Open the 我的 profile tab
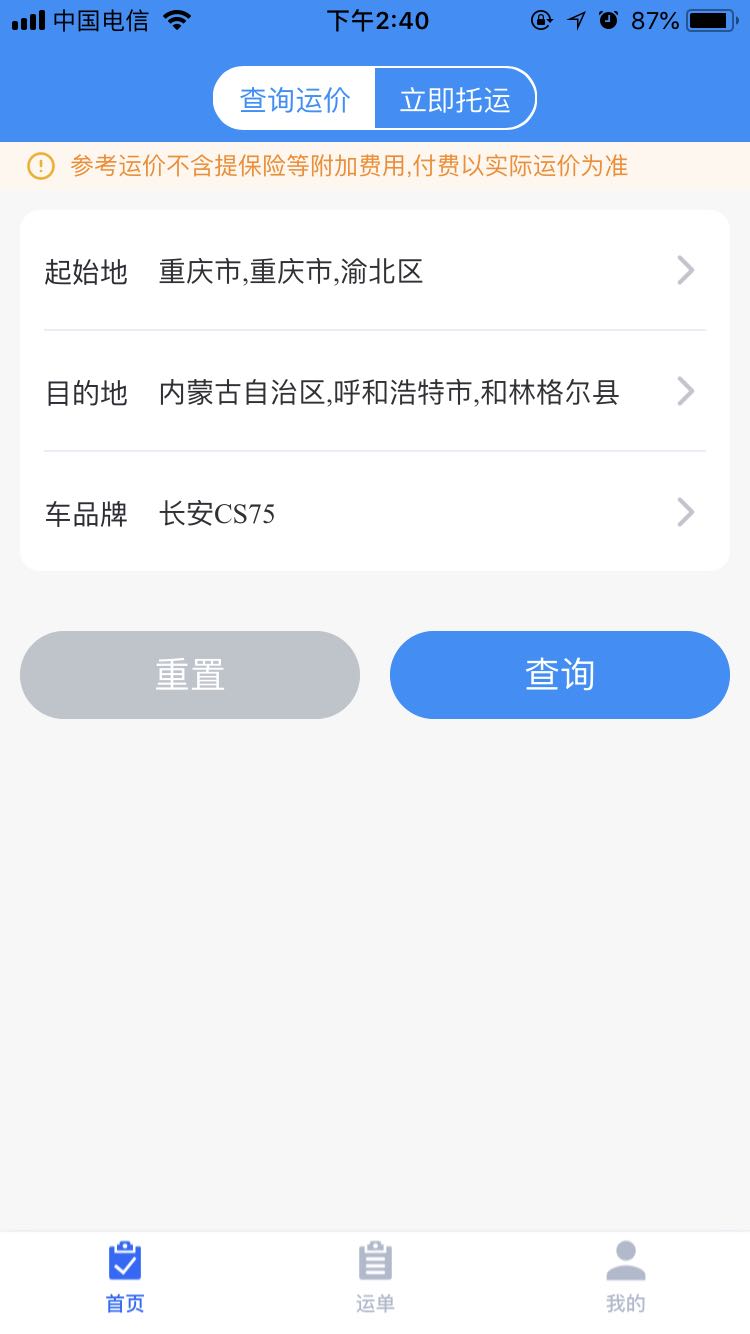The height and width of the screenshot is (1334, 750). pos(626,1277)
